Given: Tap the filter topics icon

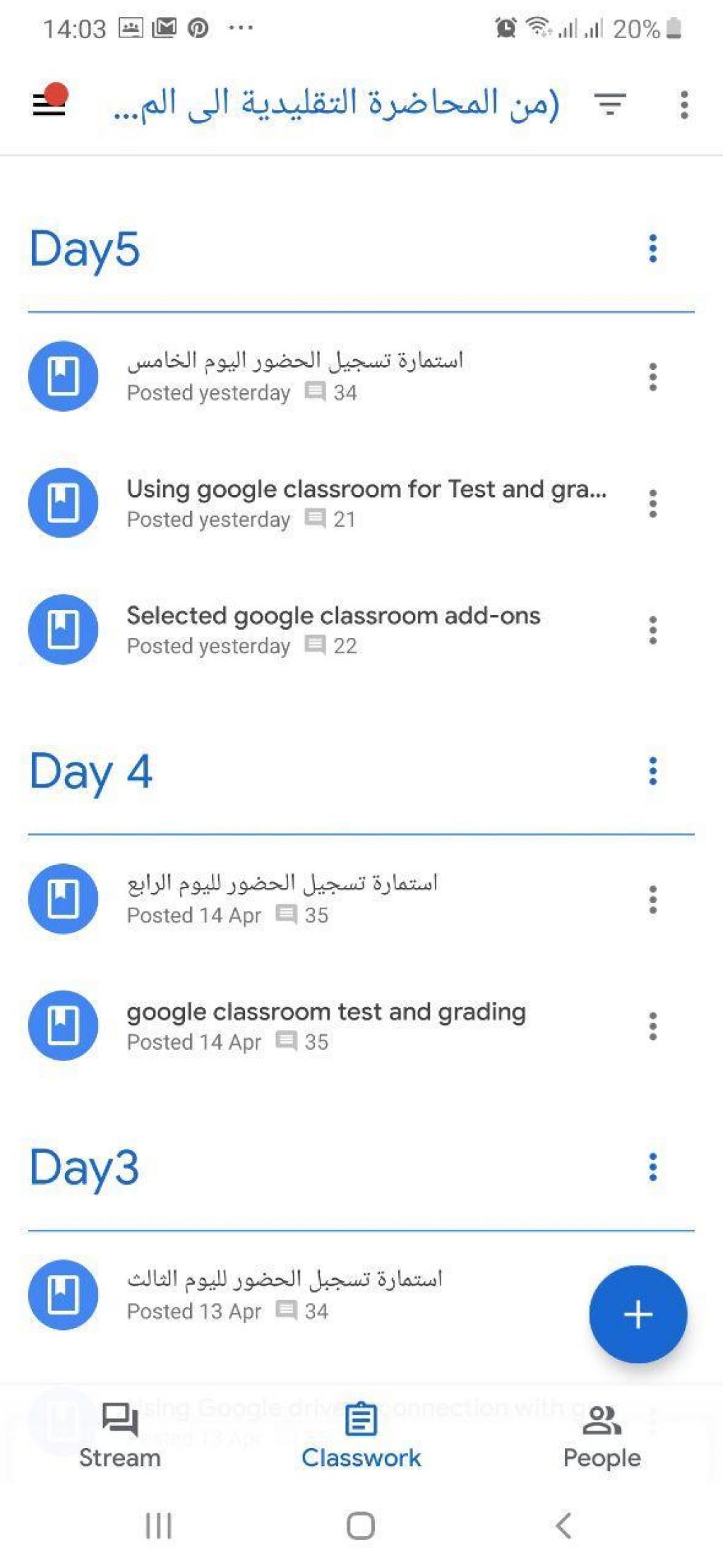Looking at the screenshot, I should (x=610, y=104).
